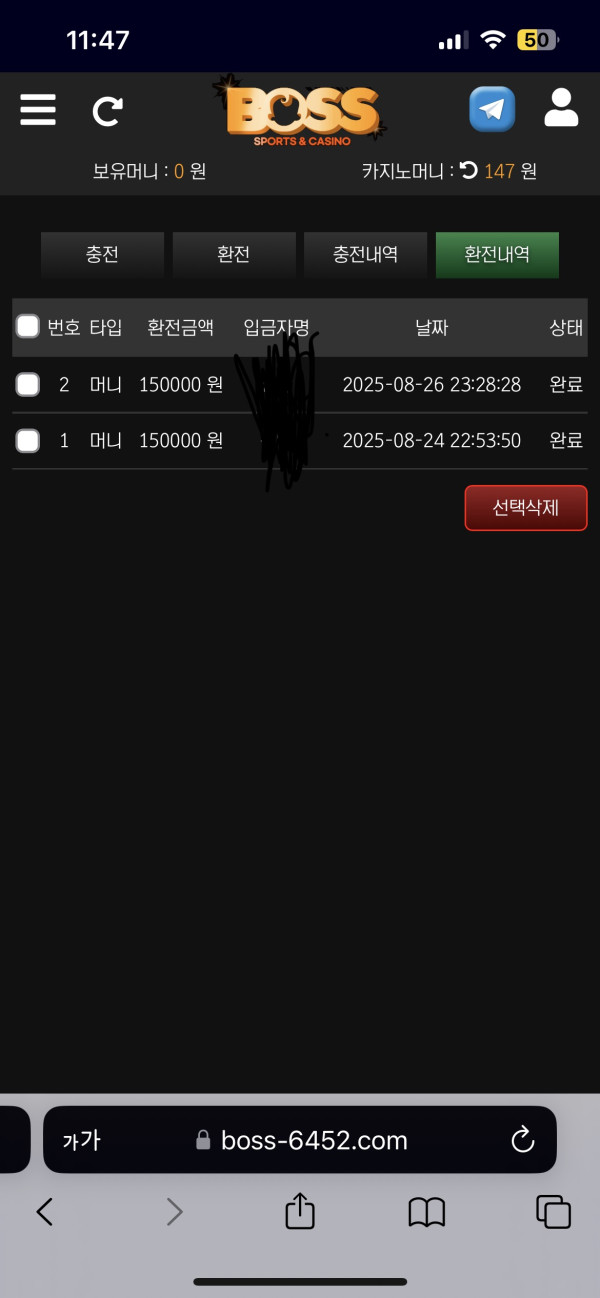Open the hamburger menu
The width and height of the screenshot is (600, 1298).
click(38, 109)
